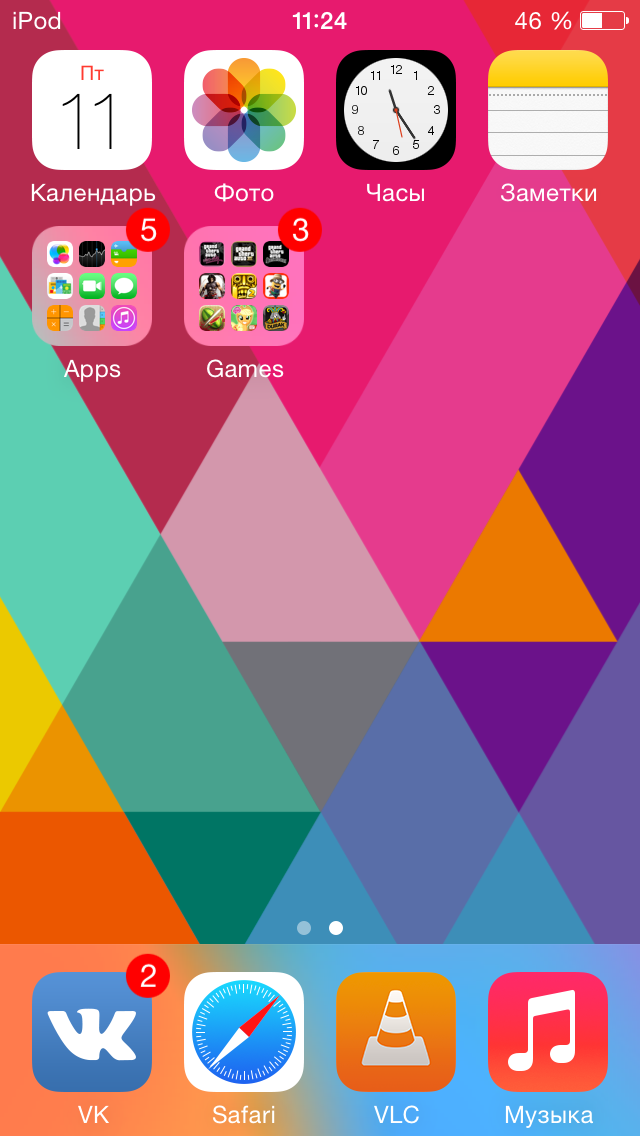The width and height of the screenshot is (640, 1136).
Task: Tap the home screen page indicator dots
Action: pyautogui.click(x=320, y=928)
